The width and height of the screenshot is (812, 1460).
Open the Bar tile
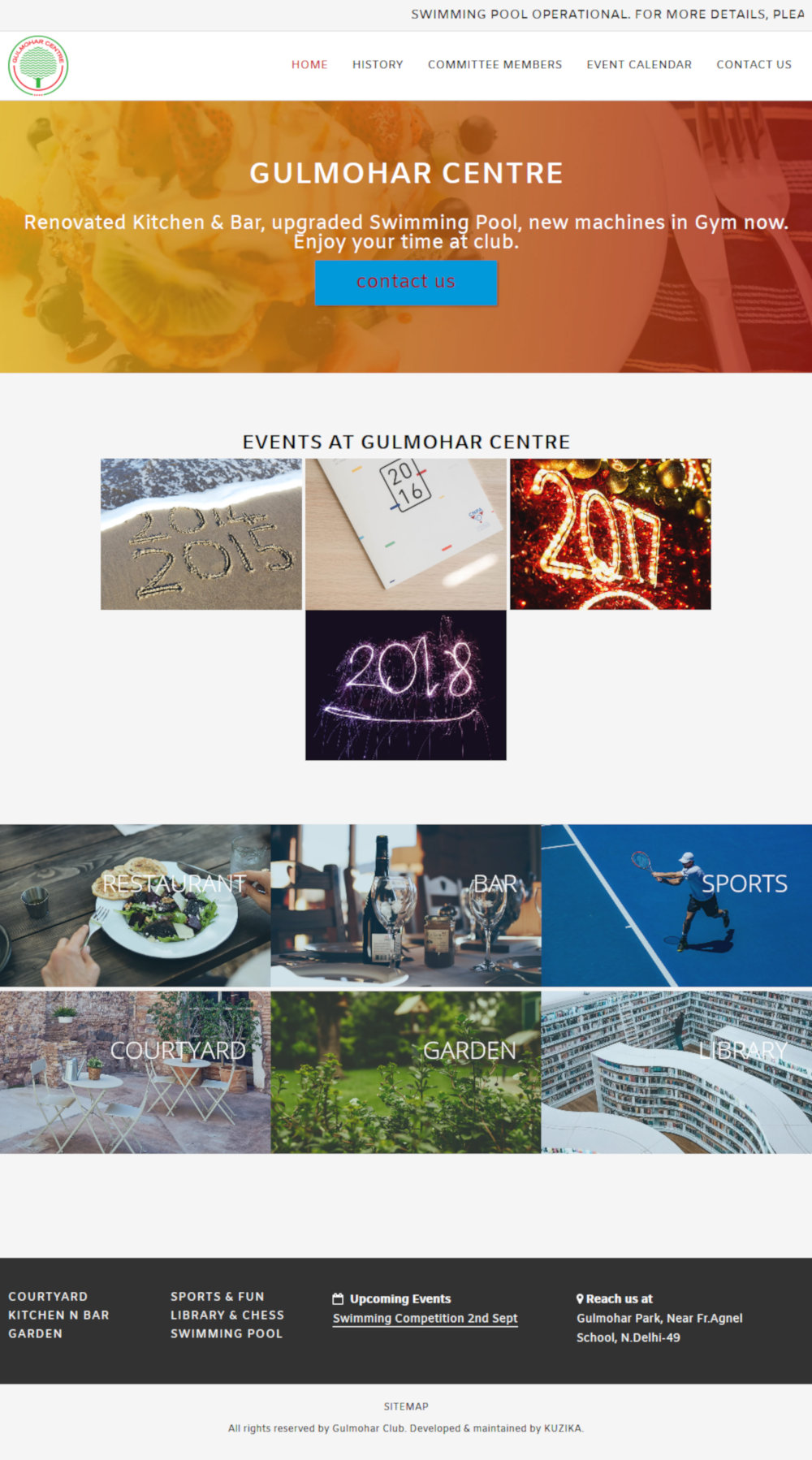pos(406,906)
